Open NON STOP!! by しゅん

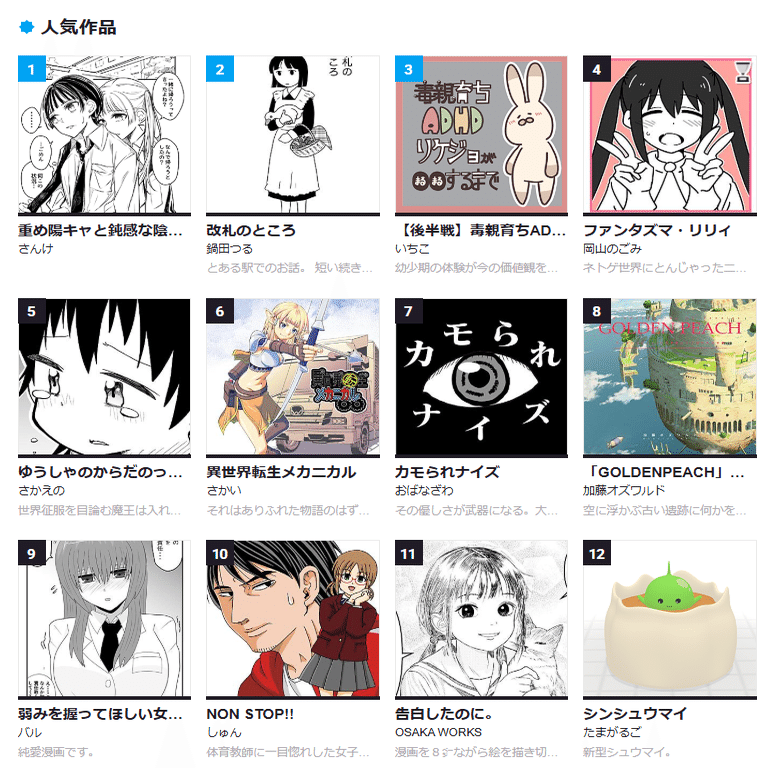(292, 619)
